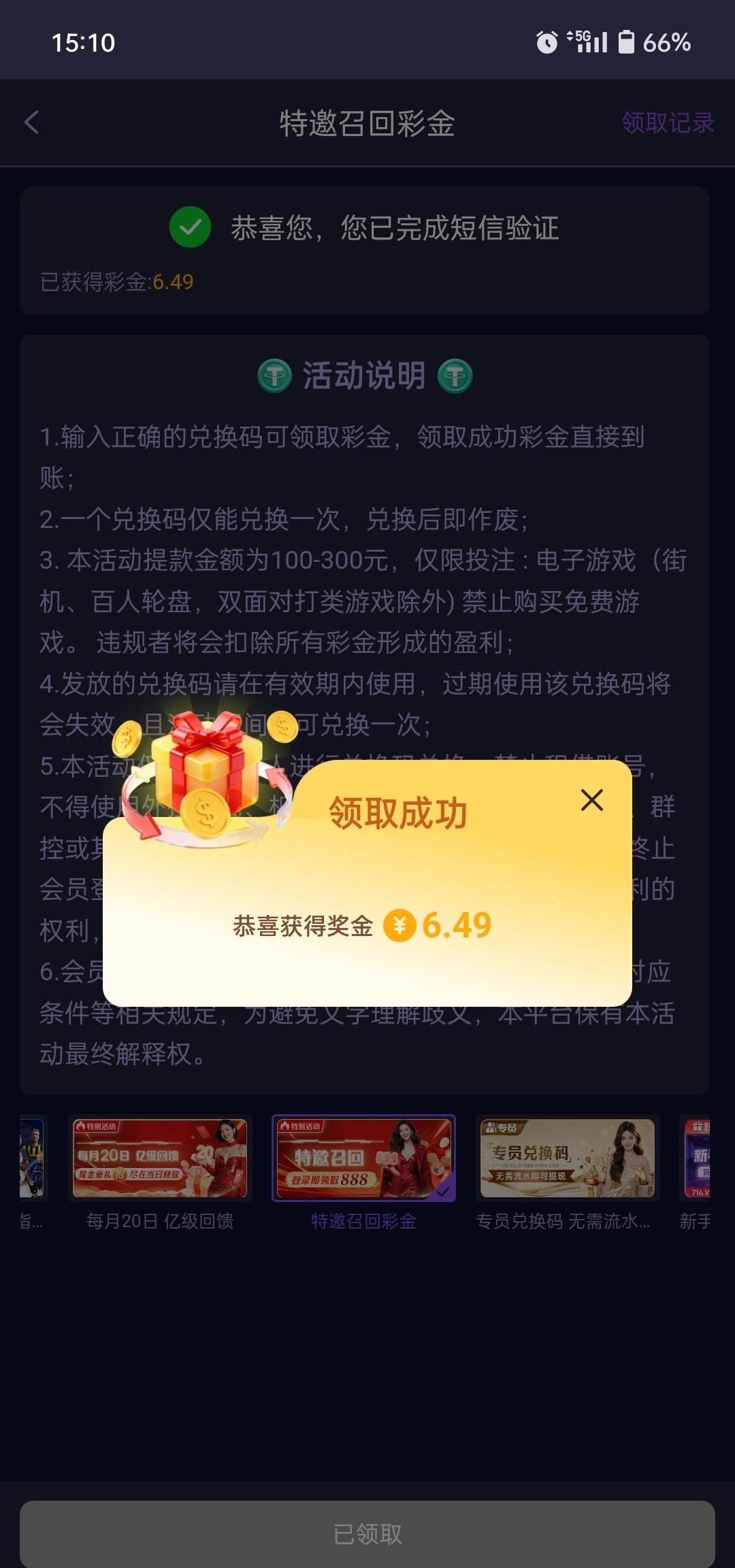Go back from 特邀召回彩金 page
Screen dimensions: 735x1568
32,123
